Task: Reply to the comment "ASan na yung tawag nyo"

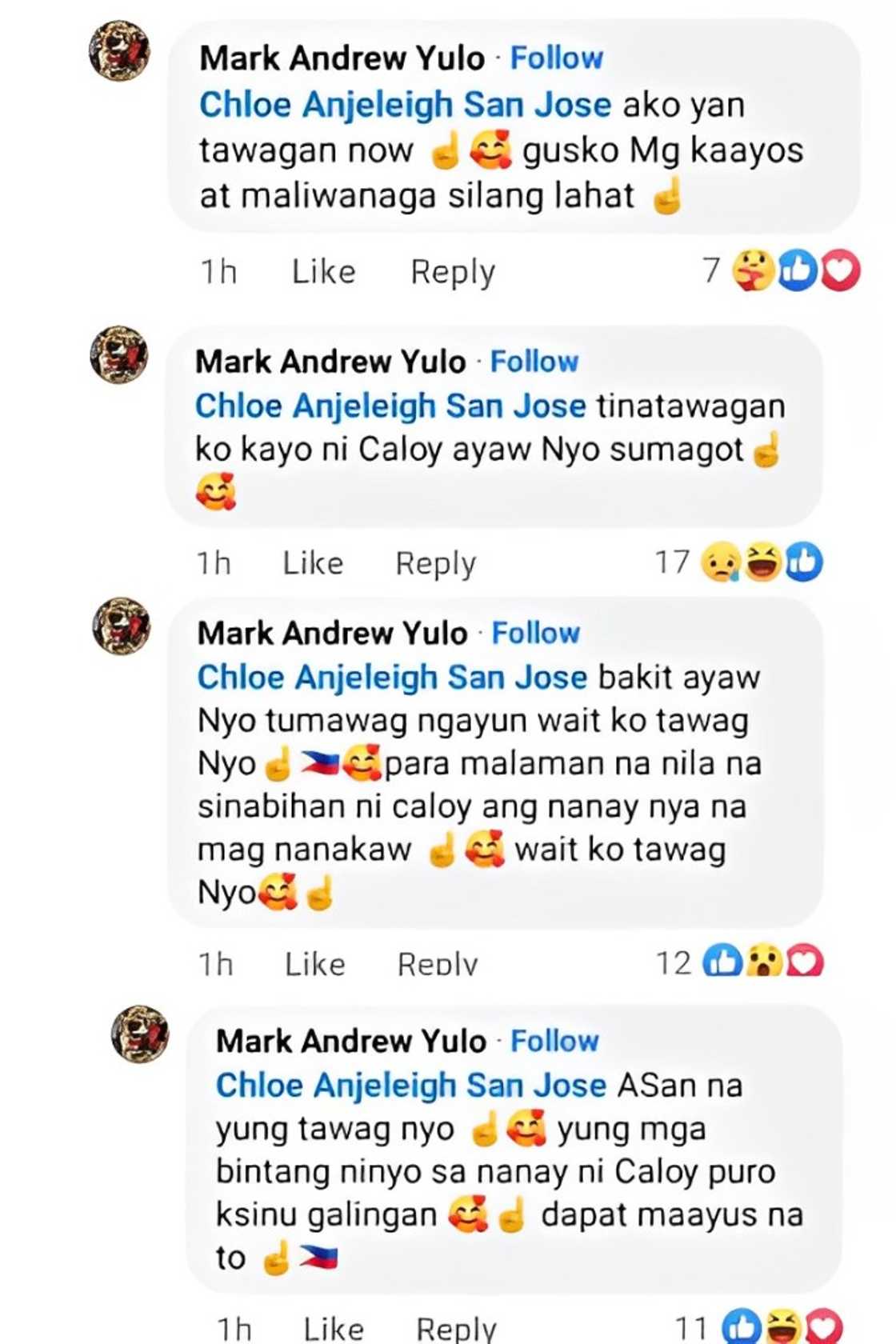Action: tap(456, 1329)
